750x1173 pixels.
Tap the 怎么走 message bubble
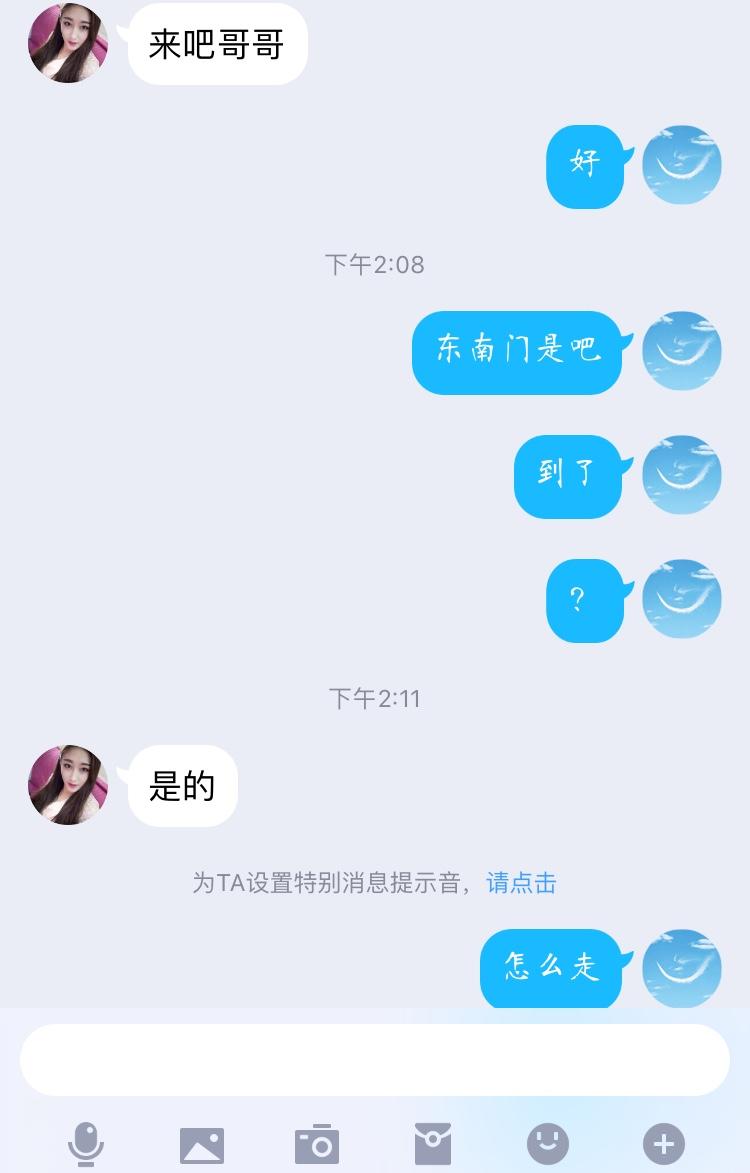coord(550,969)
